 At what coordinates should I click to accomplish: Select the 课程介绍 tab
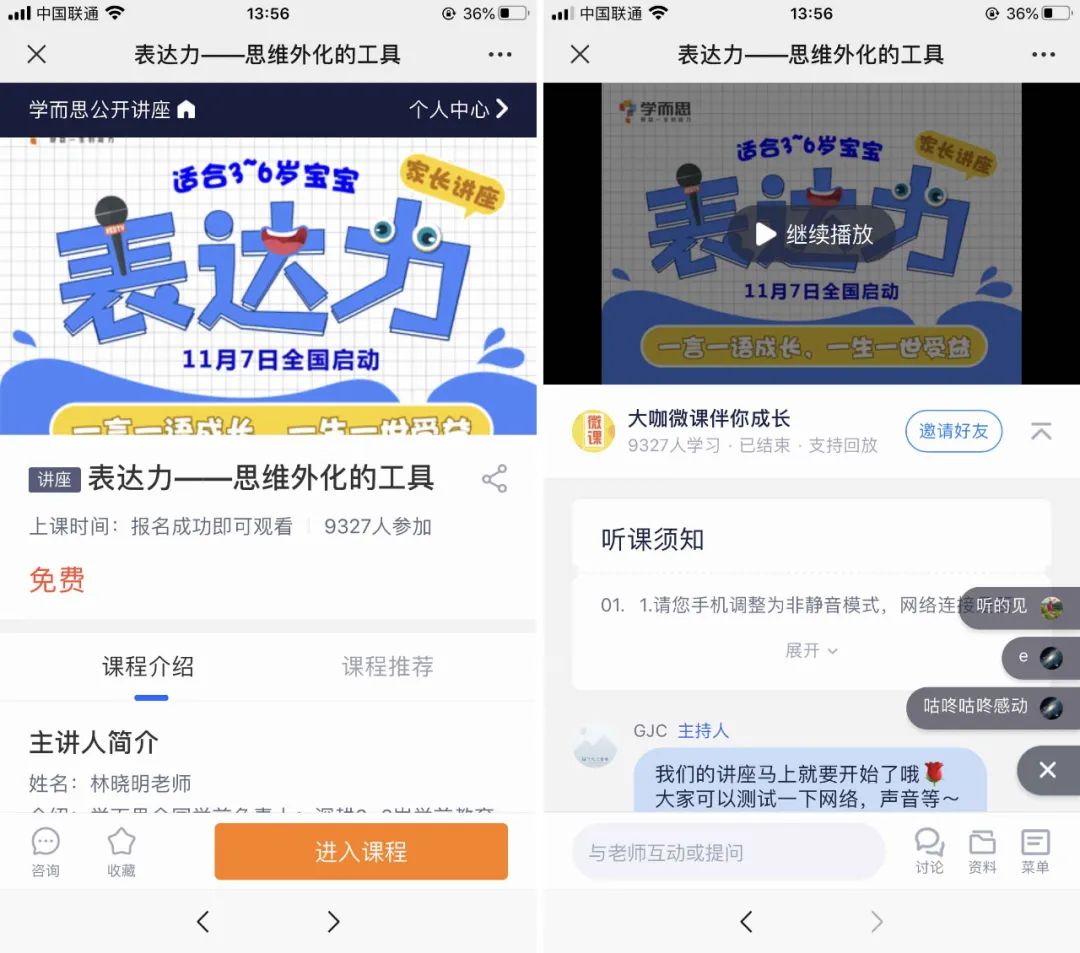[148, 667]
